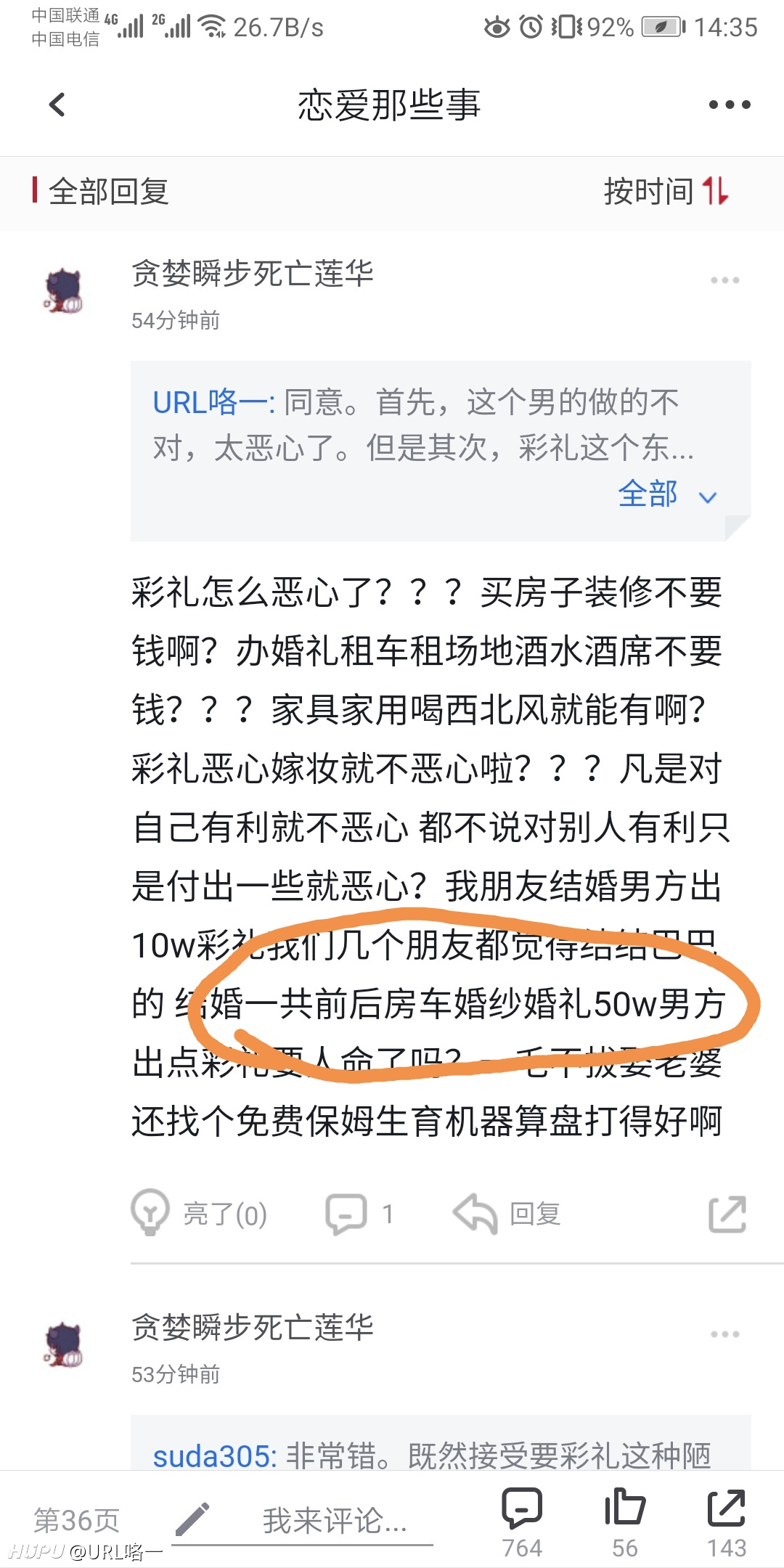The image size is (784, 1568).
Task: Open options for the 54分钟前 comment
Action: point(724,280)
